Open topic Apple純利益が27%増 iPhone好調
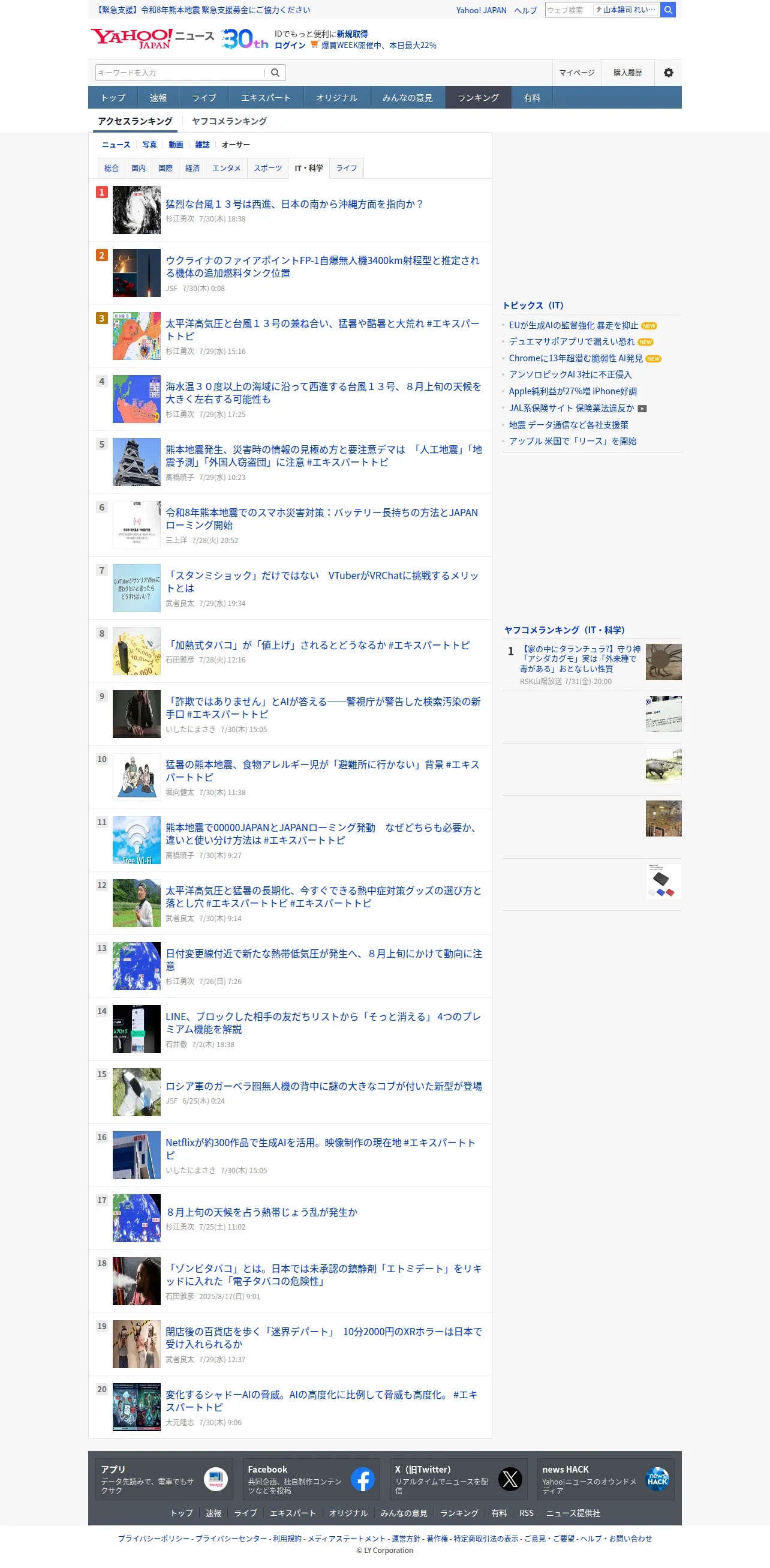 [x=572, y=391]
